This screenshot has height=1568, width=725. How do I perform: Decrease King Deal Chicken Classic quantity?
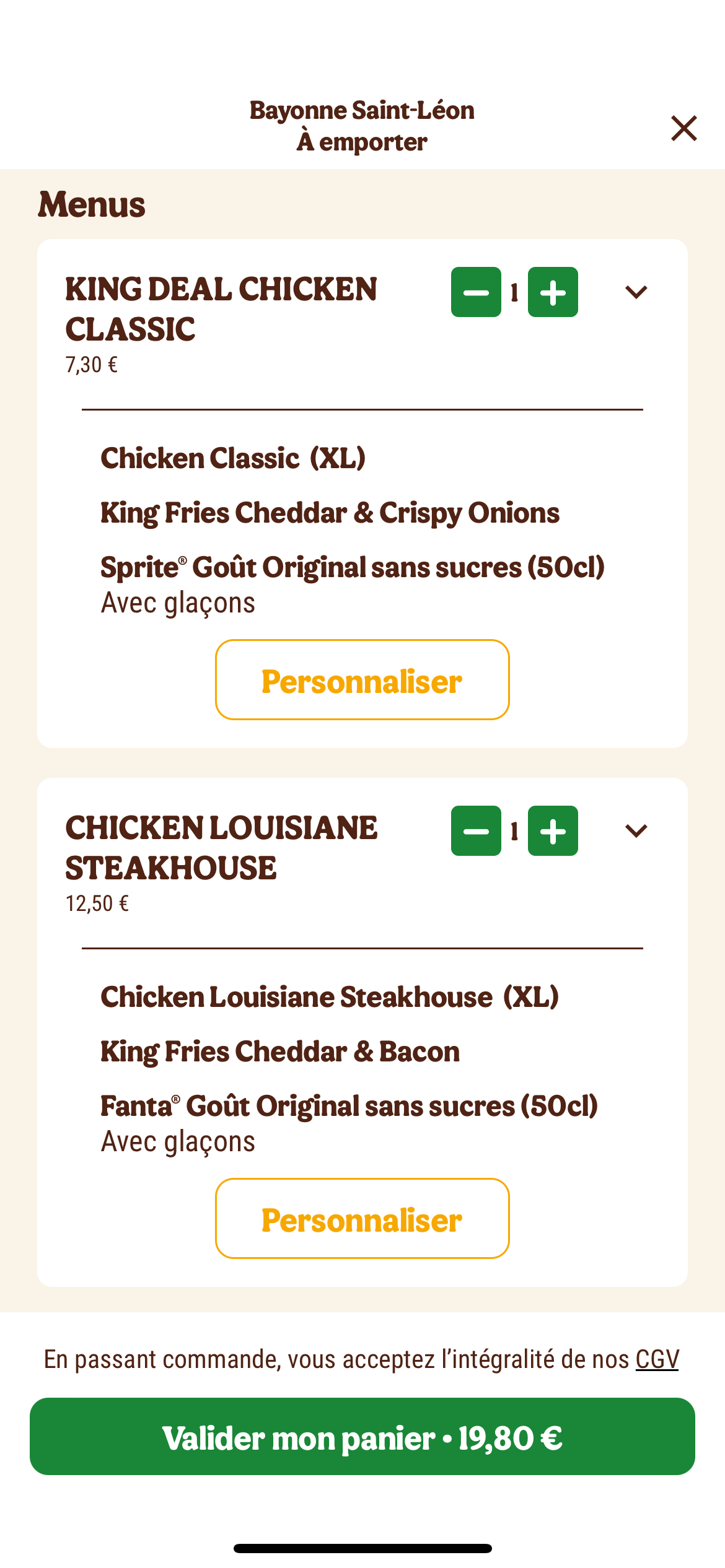click(x=476, y=292)
